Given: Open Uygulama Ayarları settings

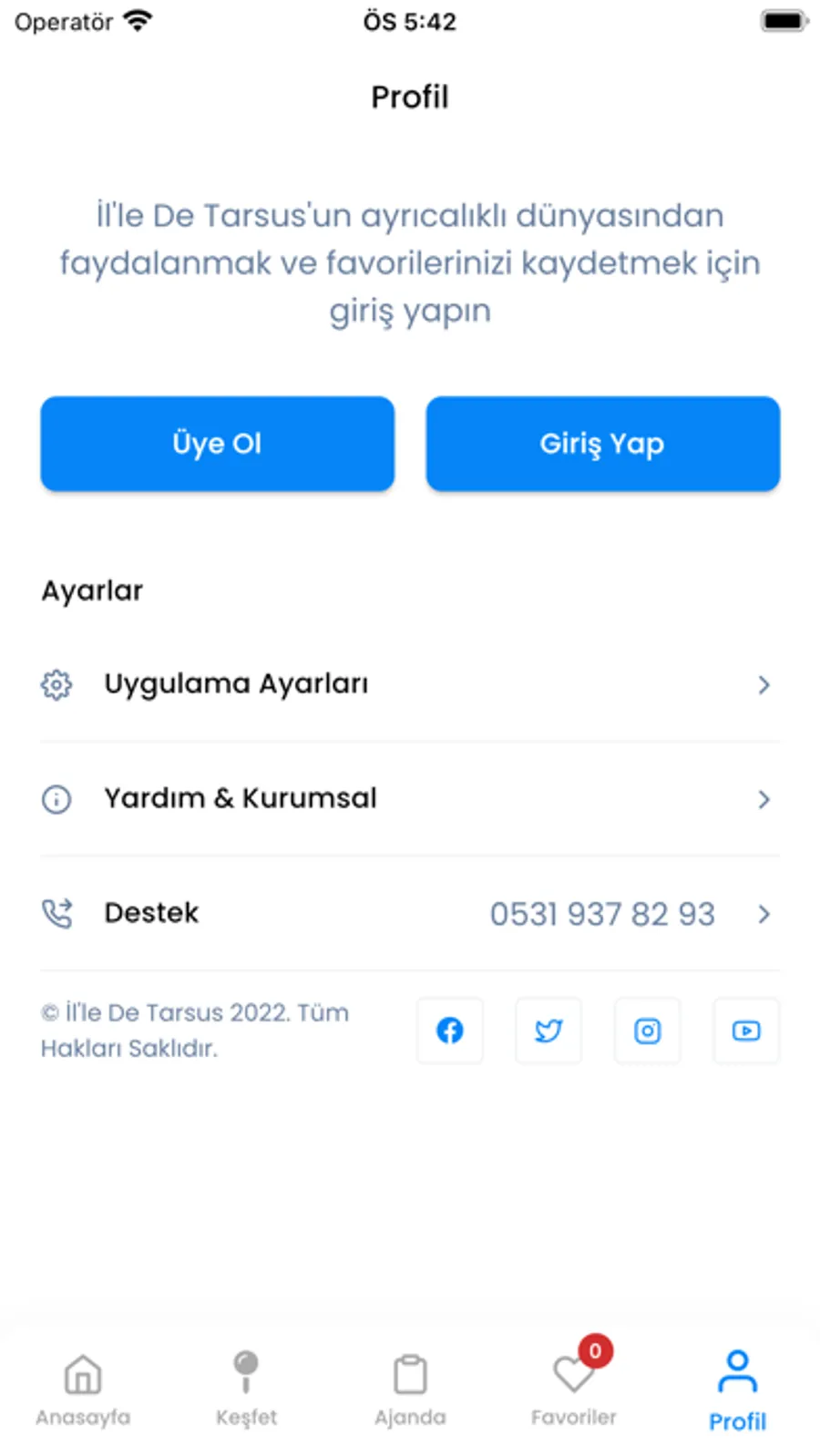Looking at the screenshot, I should click(410, 684).
